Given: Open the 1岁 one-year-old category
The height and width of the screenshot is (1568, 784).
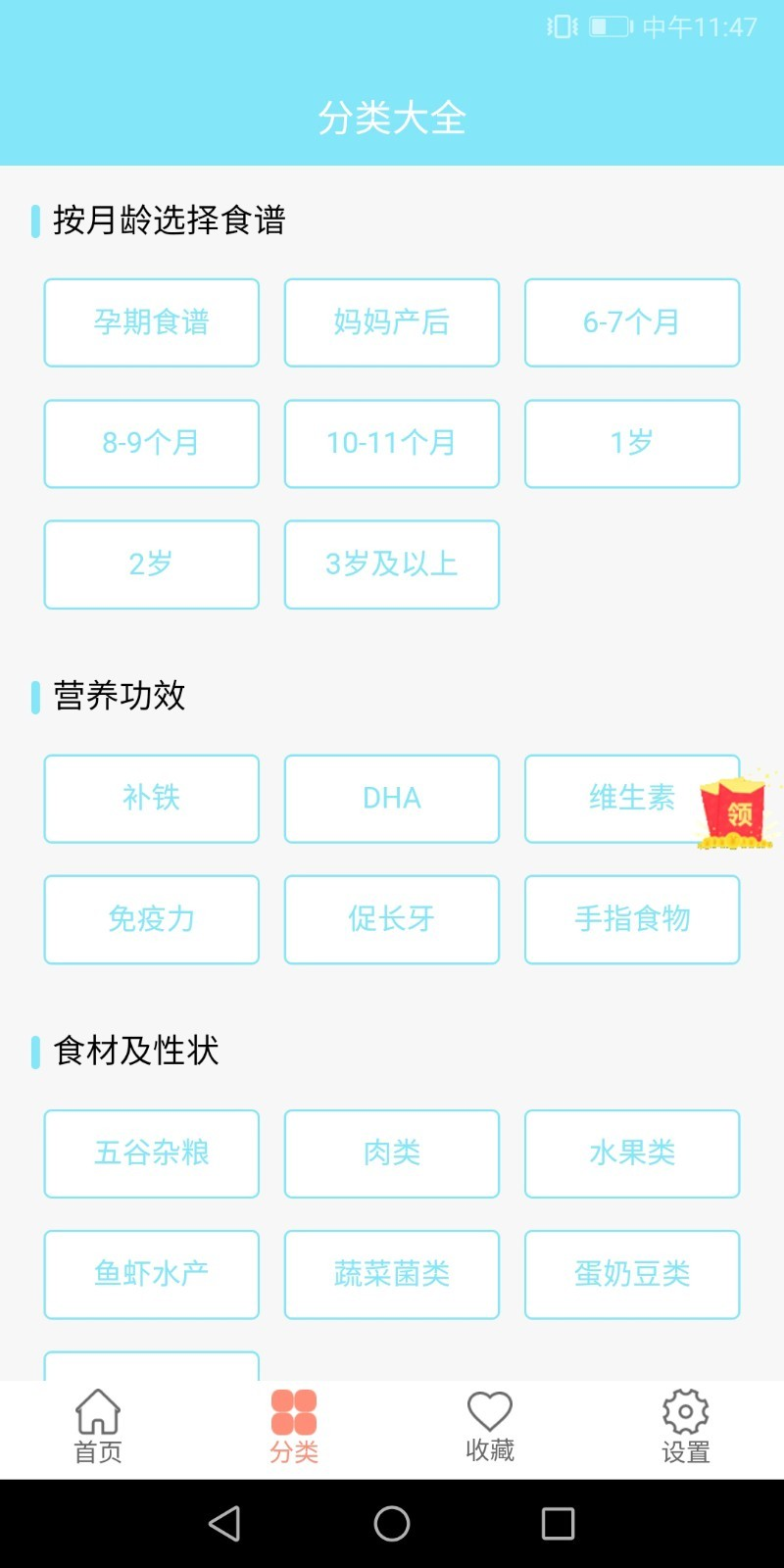Looking at the screenshot, I should tap(631, 443).
